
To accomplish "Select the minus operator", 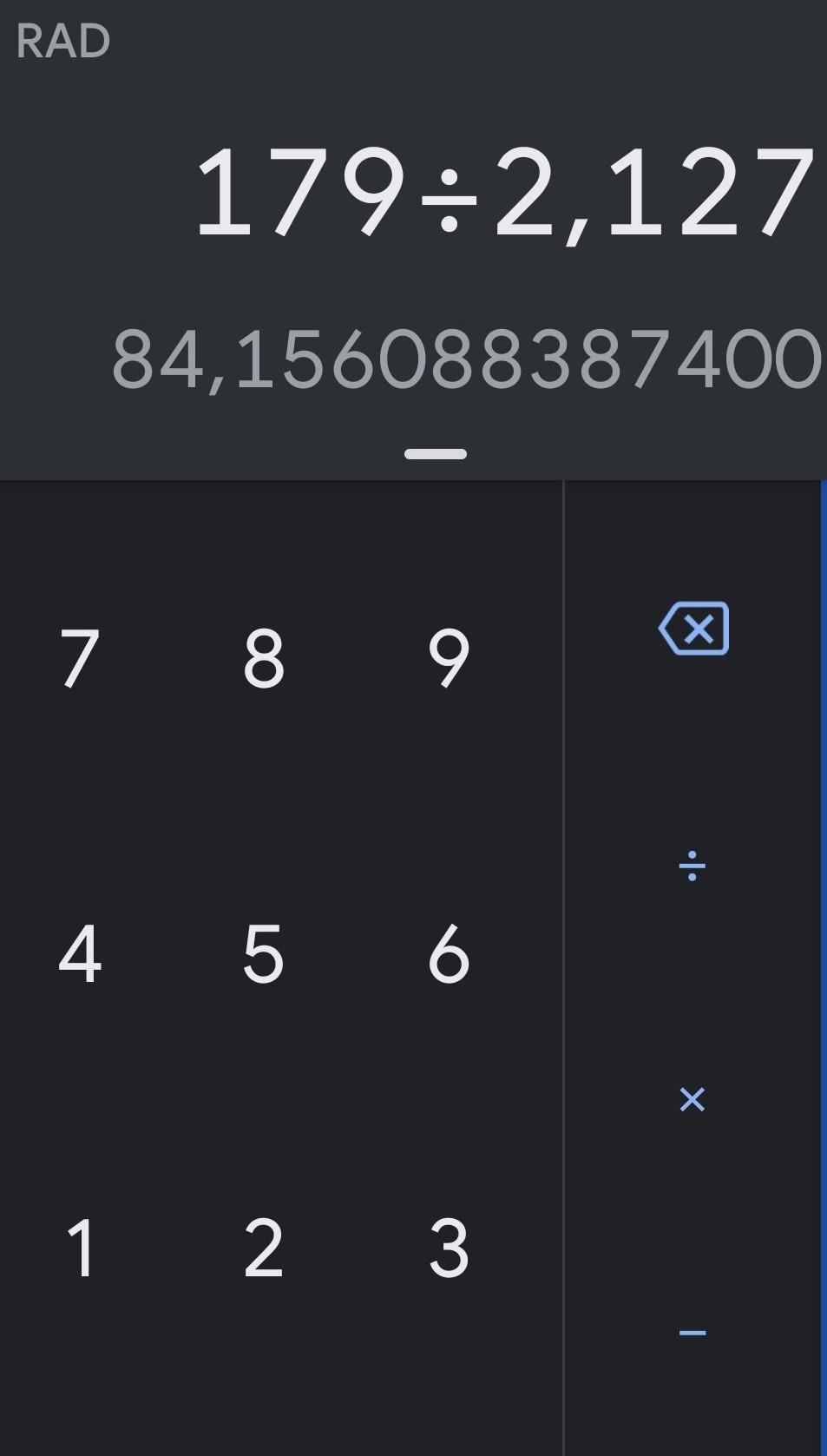I will [692, 1332].
